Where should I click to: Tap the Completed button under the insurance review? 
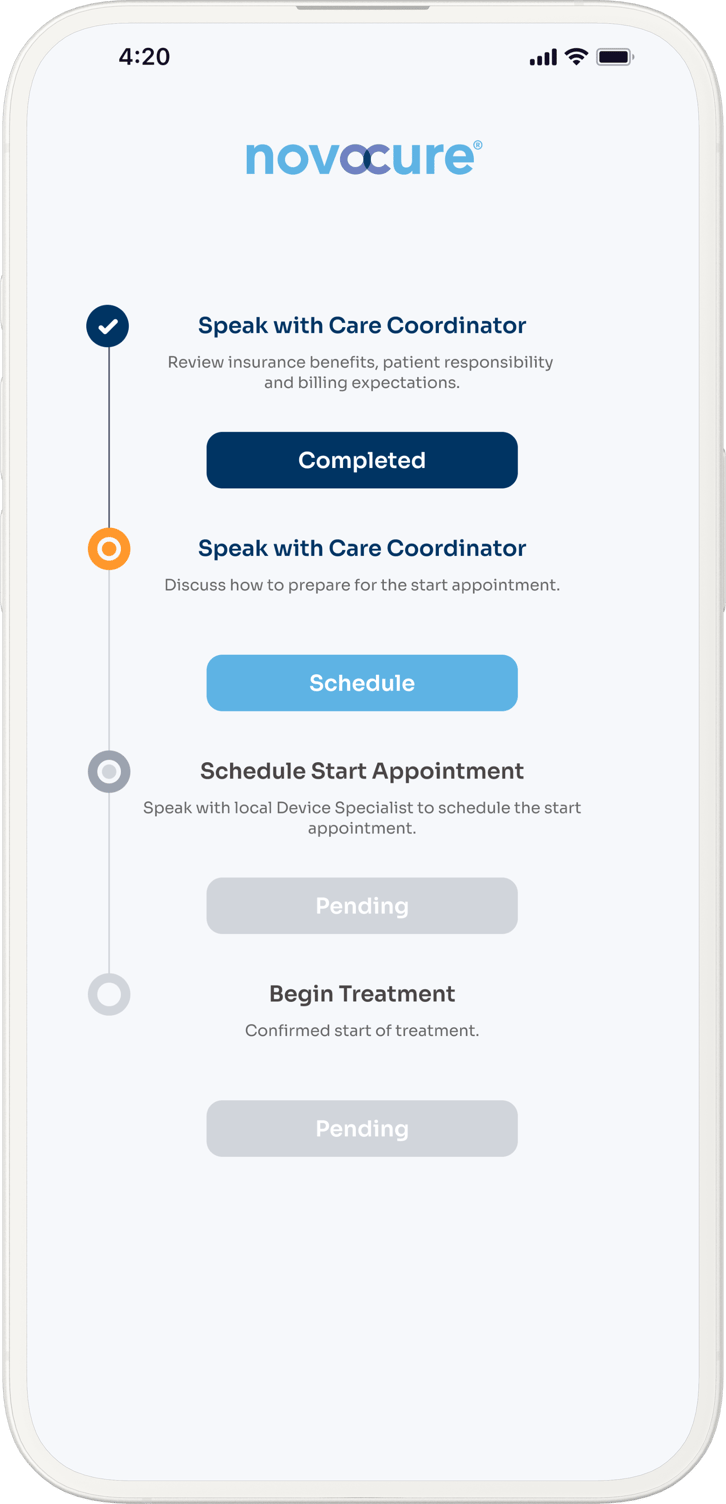coord(362,460)
